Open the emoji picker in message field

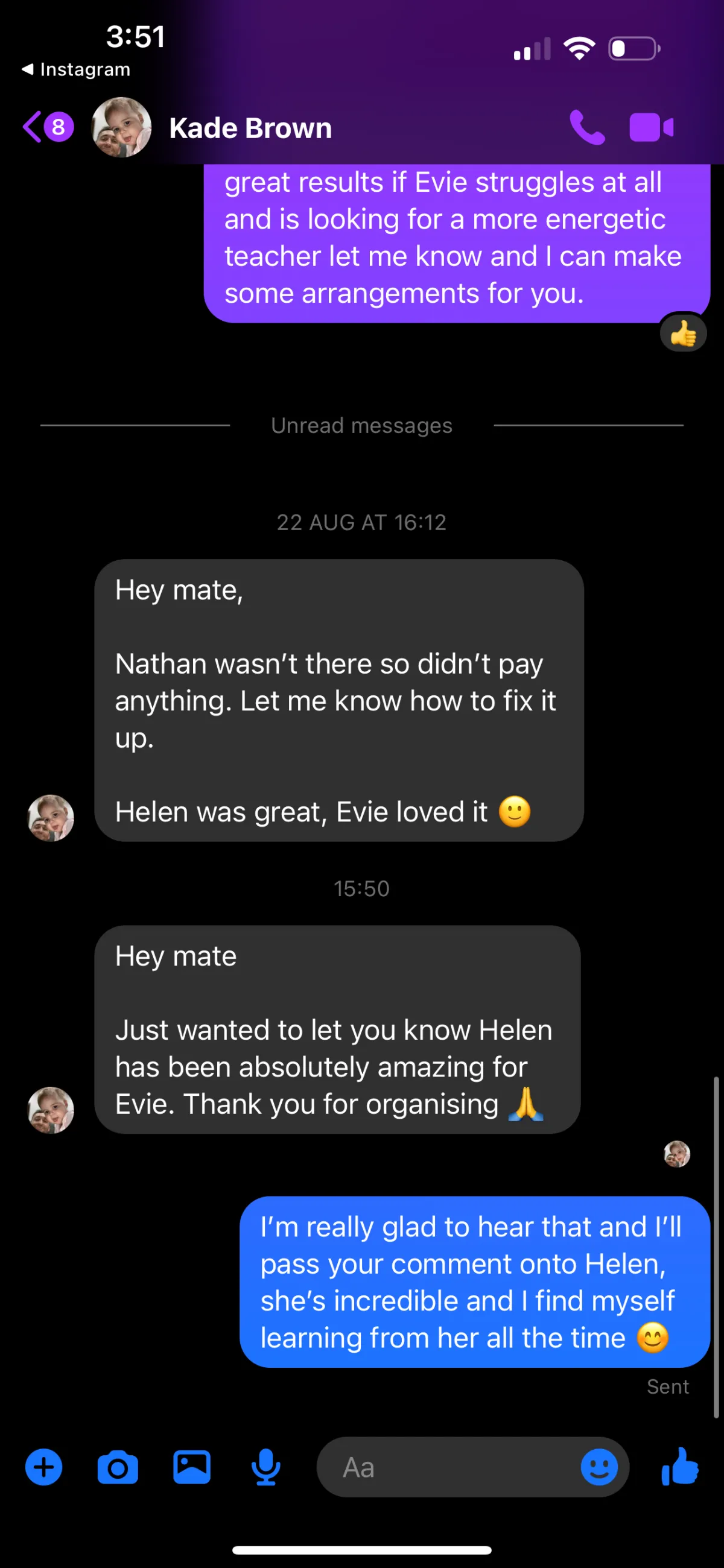[599, 1467]
